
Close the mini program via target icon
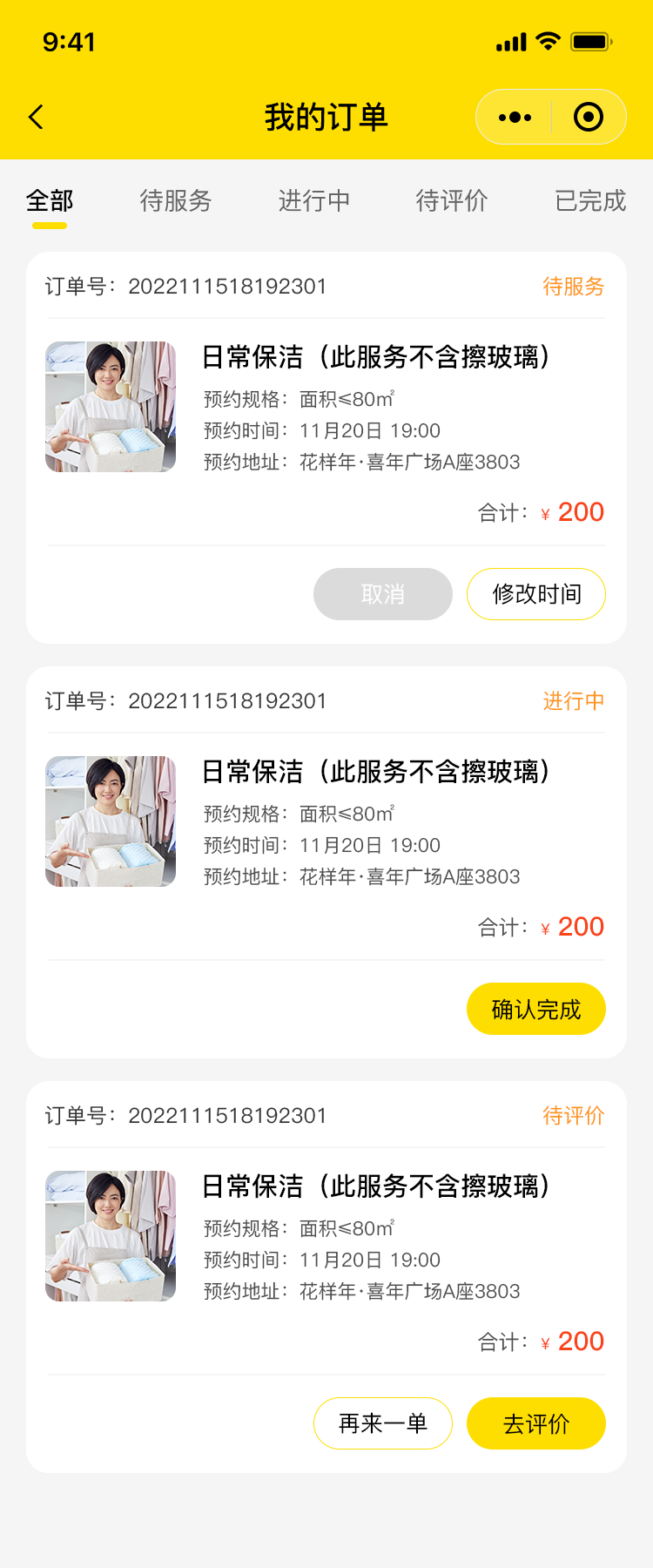589,118
